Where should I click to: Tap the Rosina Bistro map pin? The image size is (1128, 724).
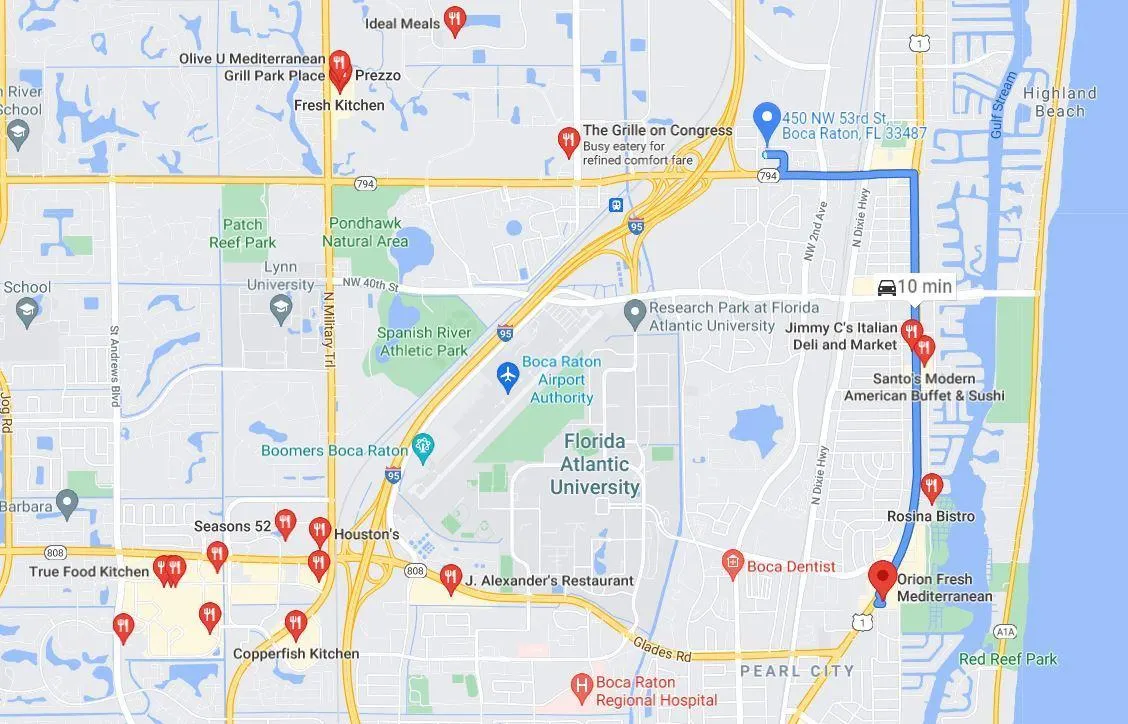(x=931, y=487)
